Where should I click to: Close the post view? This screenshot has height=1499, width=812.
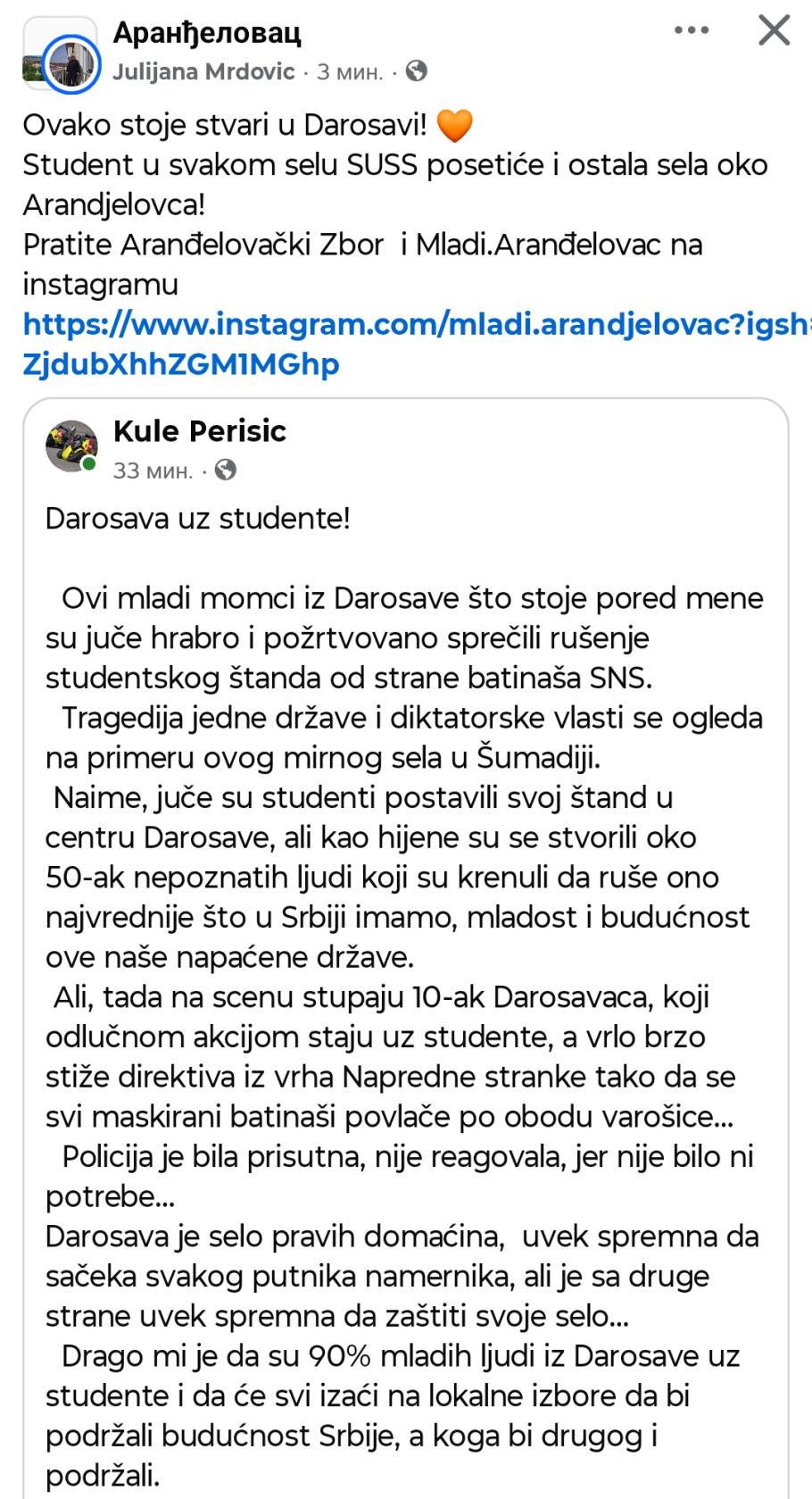[x=774, y=31]
